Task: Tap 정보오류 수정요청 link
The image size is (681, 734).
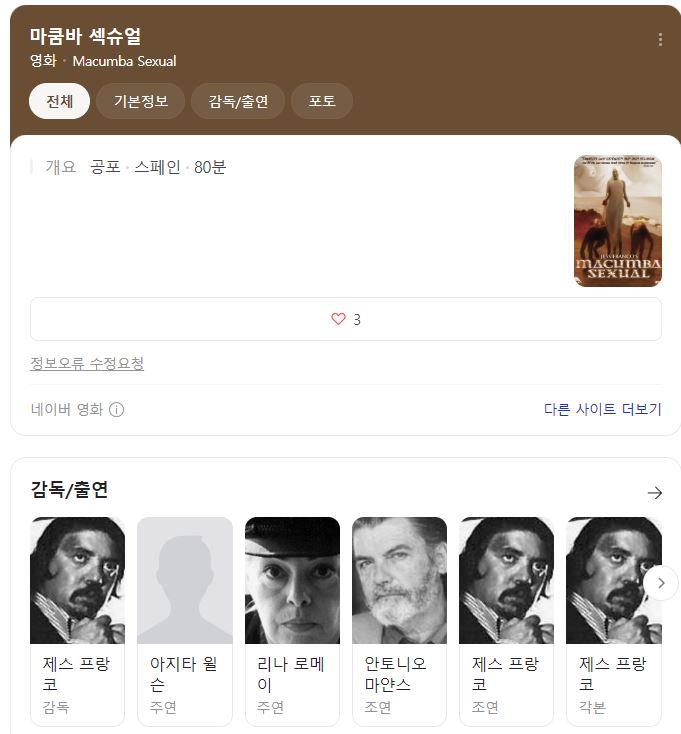Action: (x=87, y=363)
